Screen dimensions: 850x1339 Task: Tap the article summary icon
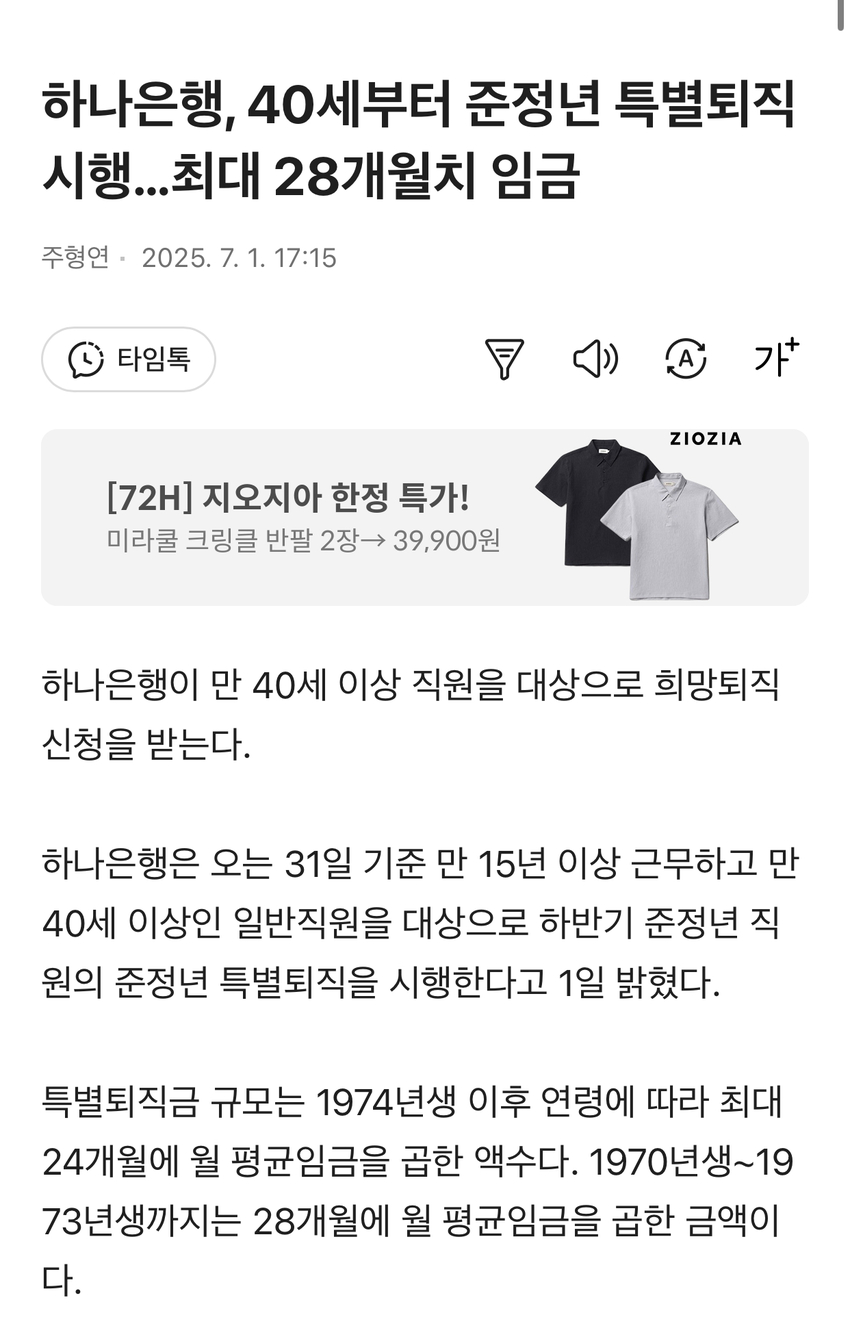click(504, 359)
